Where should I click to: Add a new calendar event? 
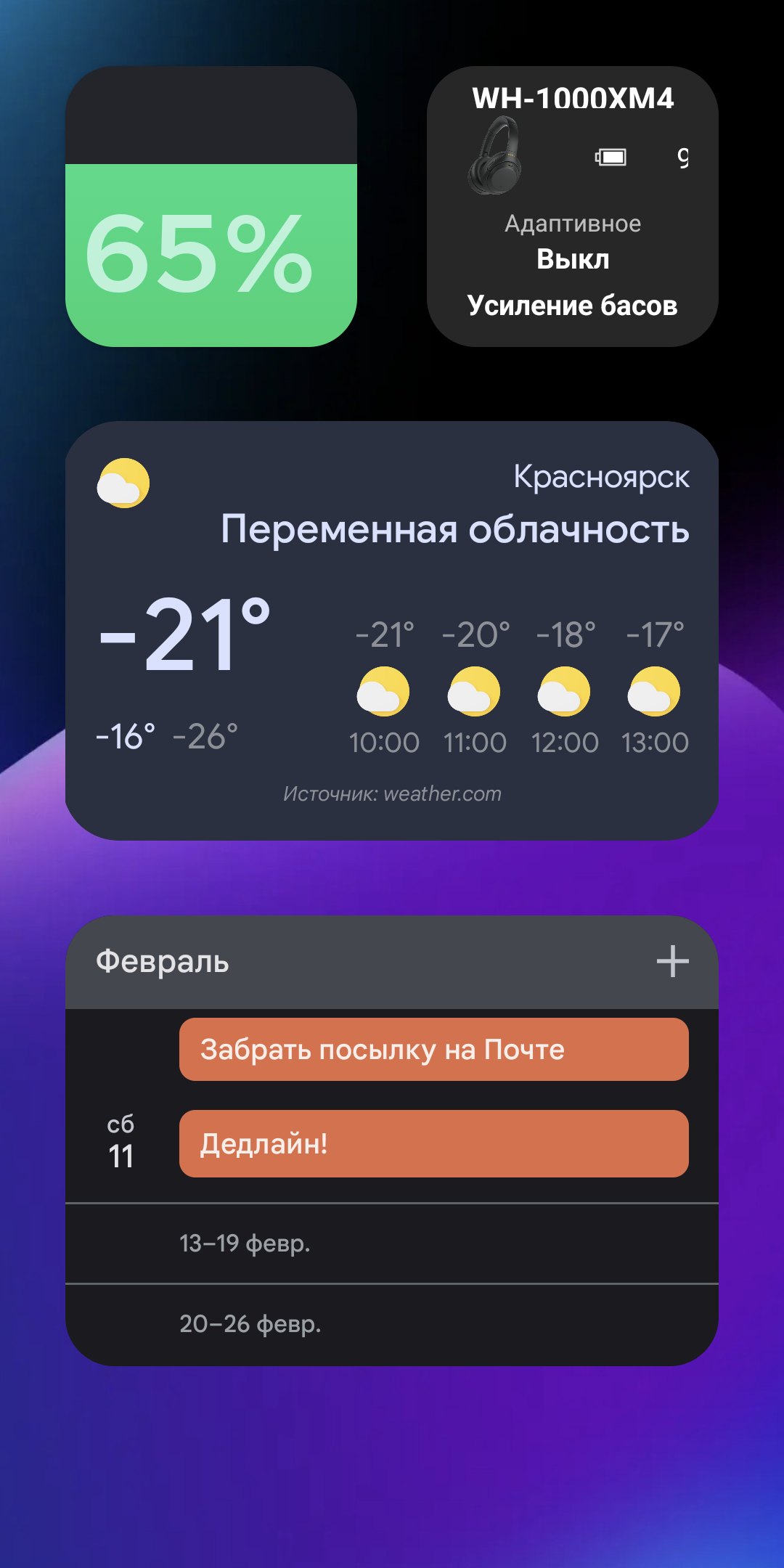tap(672, 961)
